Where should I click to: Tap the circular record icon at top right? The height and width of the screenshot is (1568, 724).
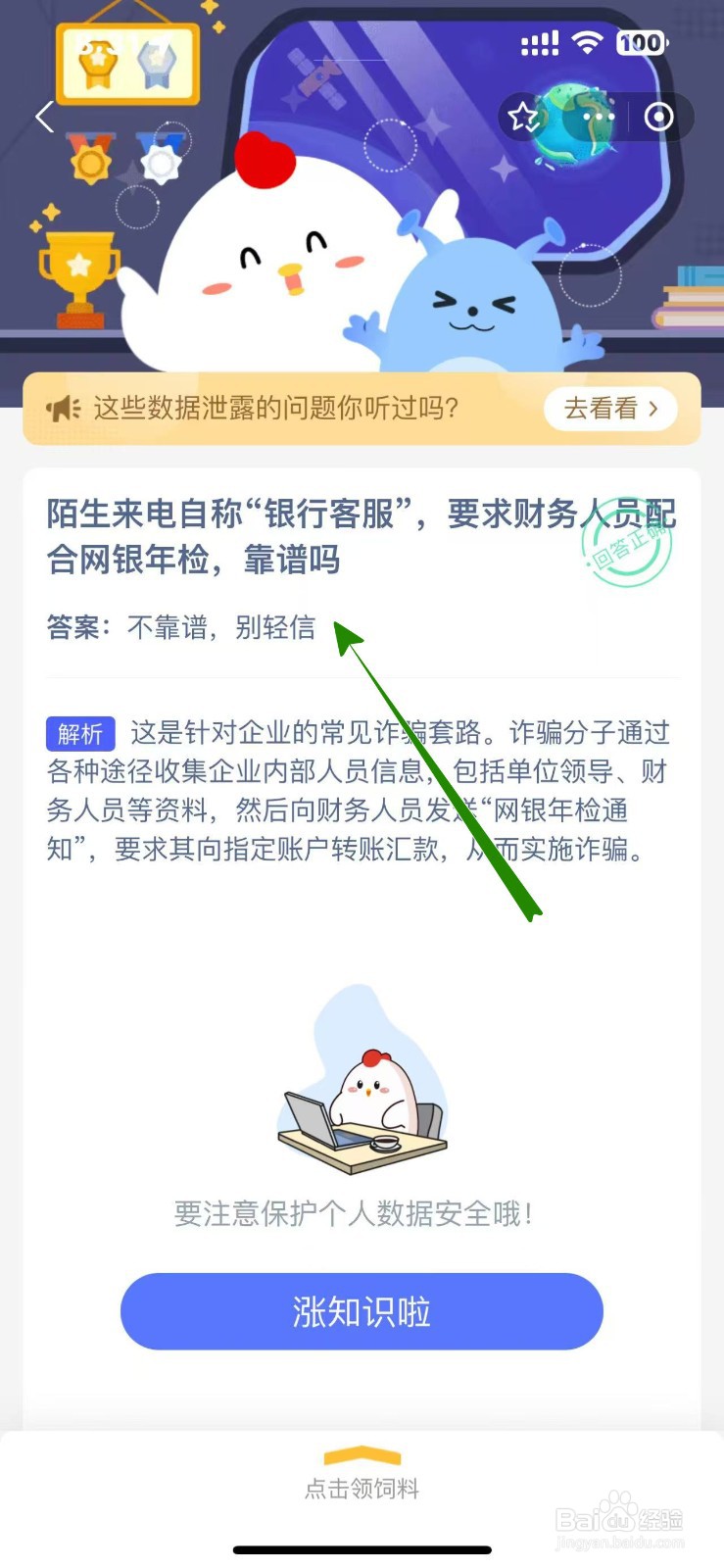(657, 117)
